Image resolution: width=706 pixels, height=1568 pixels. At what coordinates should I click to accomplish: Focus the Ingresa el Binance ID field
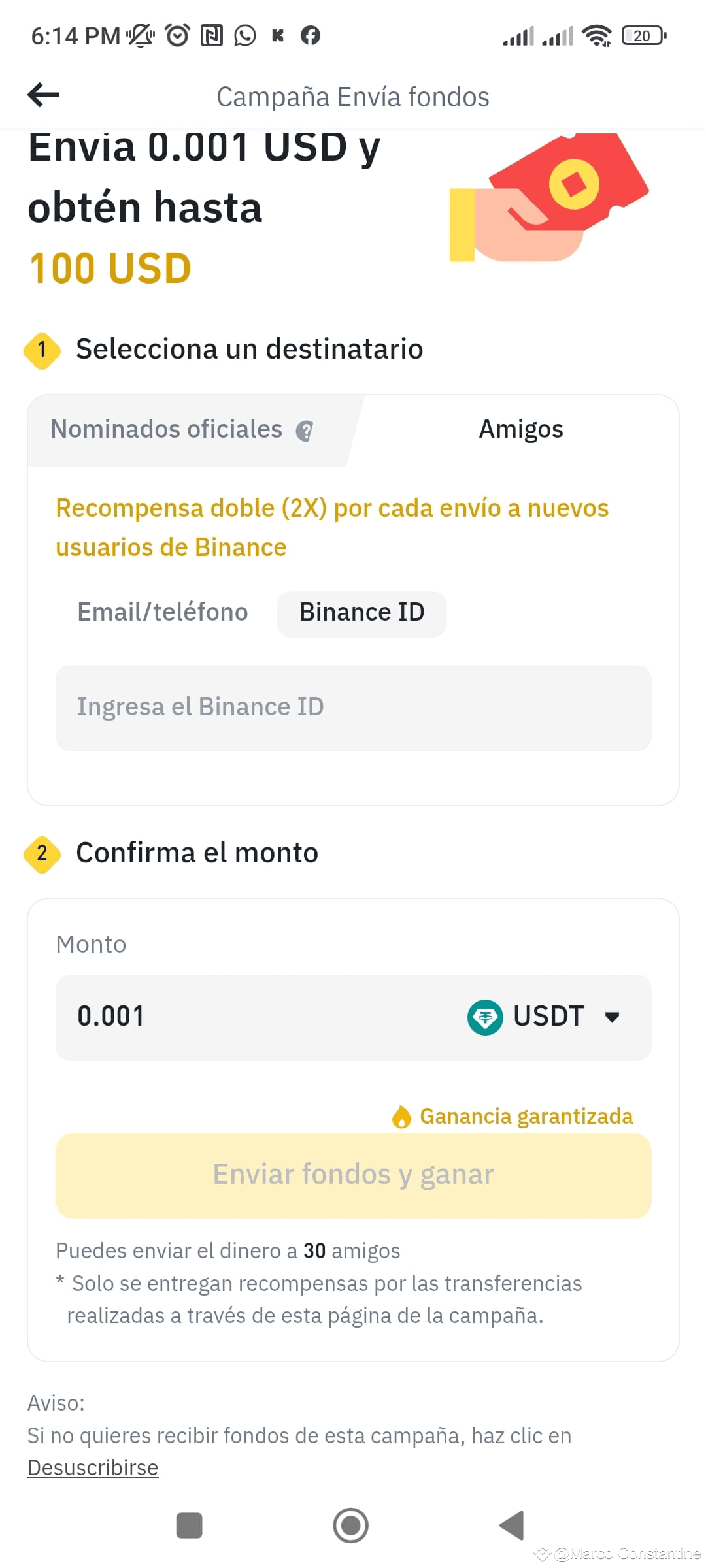coord(353,708)
